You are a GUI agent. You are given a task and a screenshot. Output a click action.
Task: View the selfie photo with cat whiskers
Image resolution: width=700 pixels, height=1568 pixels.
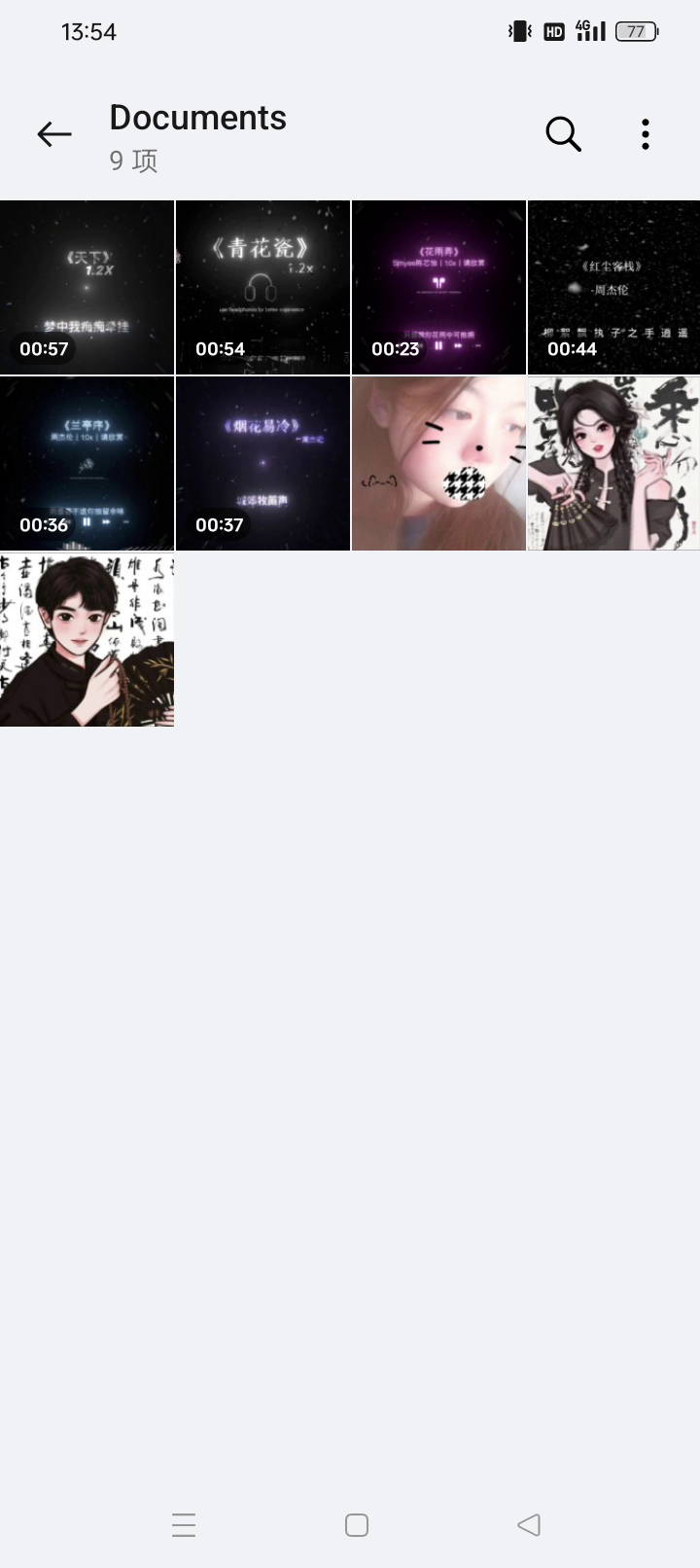click(x=438, y=463)
